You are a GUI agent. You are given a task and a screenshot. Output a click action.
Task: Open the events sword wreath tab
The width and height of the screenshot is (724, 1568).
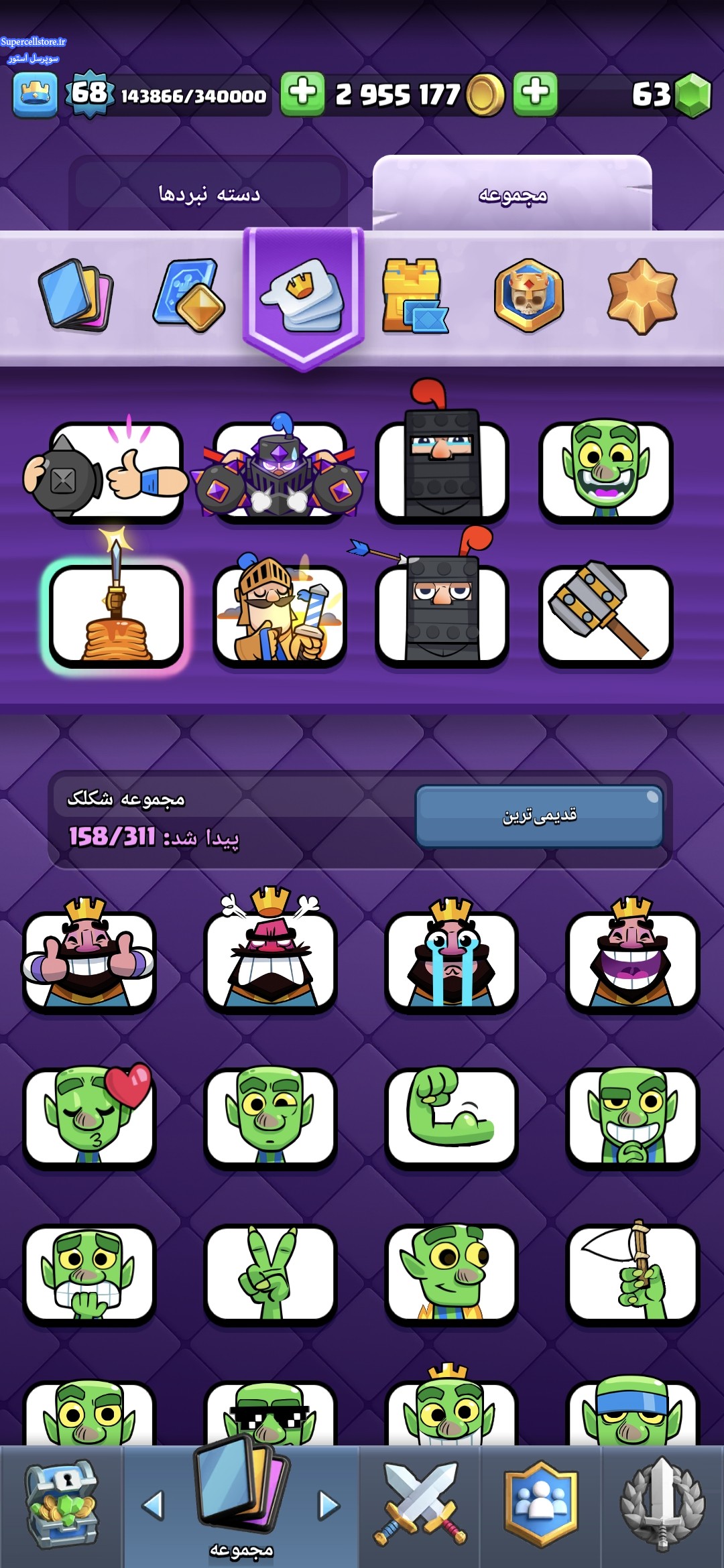[662, 1506]
